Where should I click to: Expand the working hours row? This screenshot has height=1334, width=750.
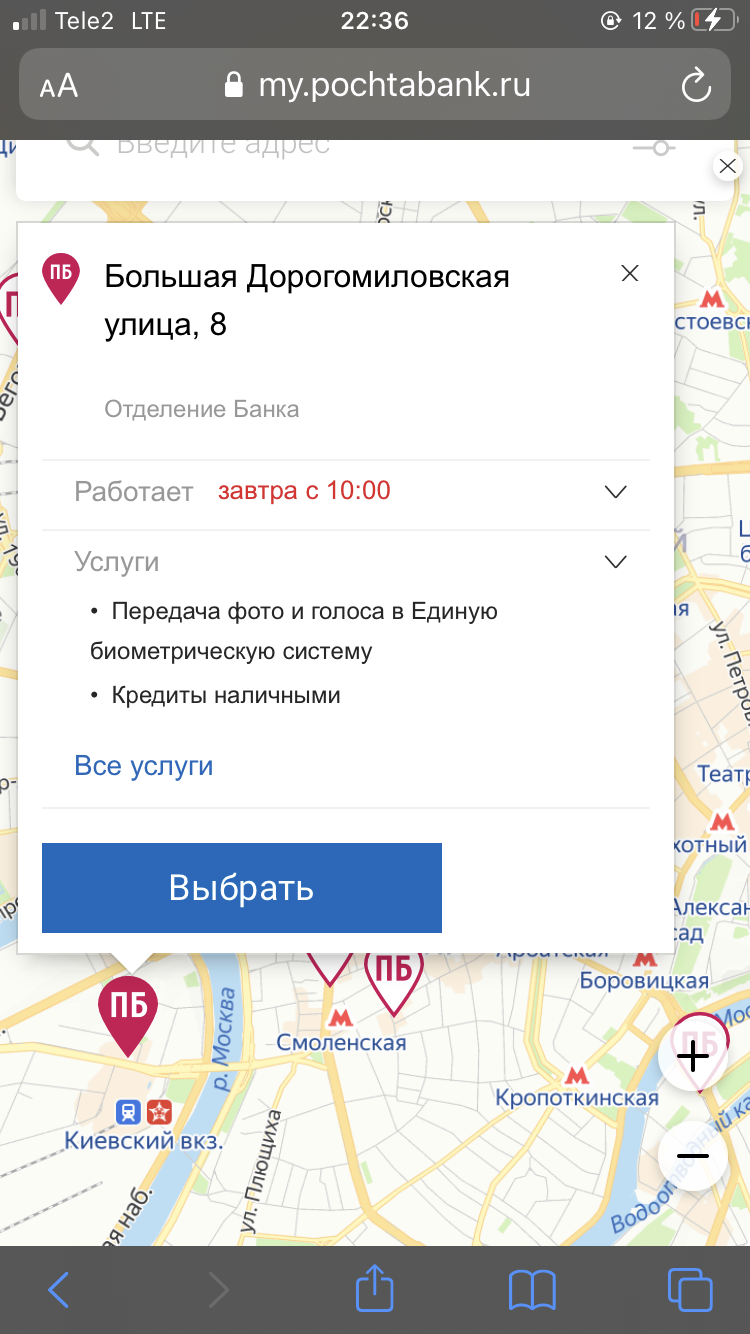coord(615,491)
